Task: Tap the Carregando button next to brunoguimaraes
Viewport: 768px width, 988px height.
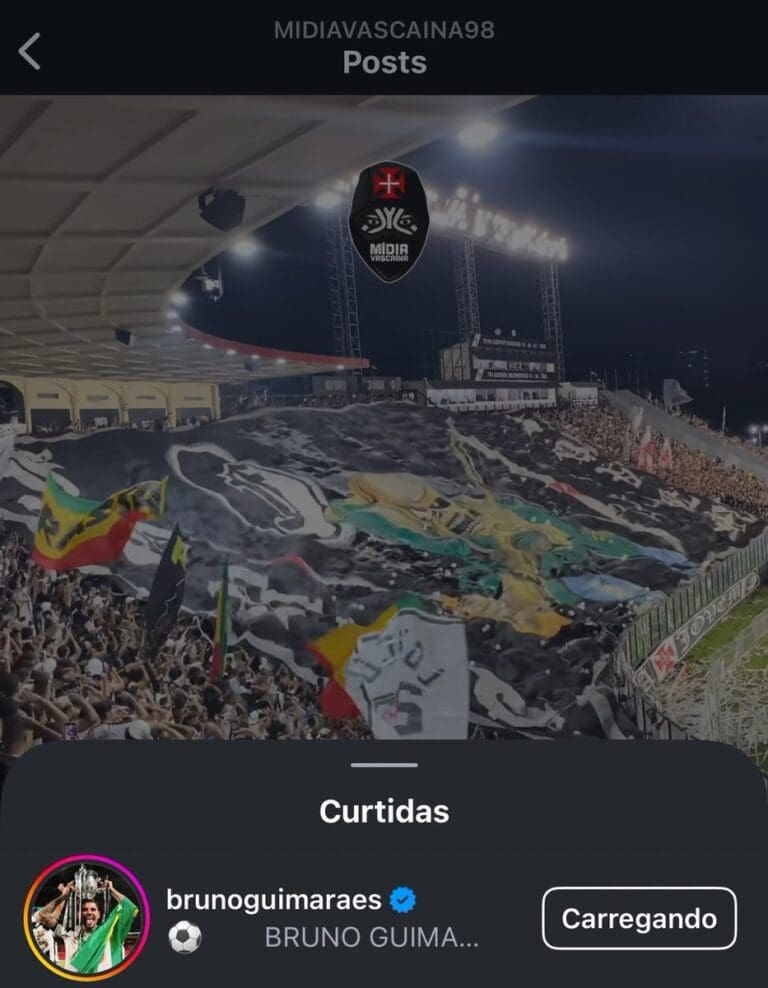Action: (639, 918)
